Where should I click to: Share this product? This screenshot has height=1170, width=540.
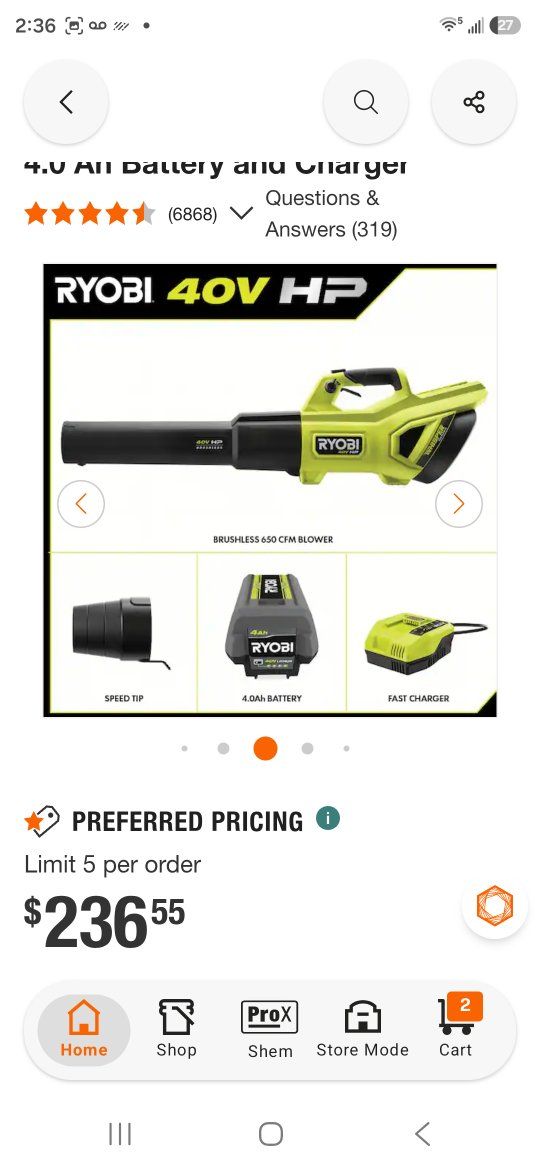[474, 101]
